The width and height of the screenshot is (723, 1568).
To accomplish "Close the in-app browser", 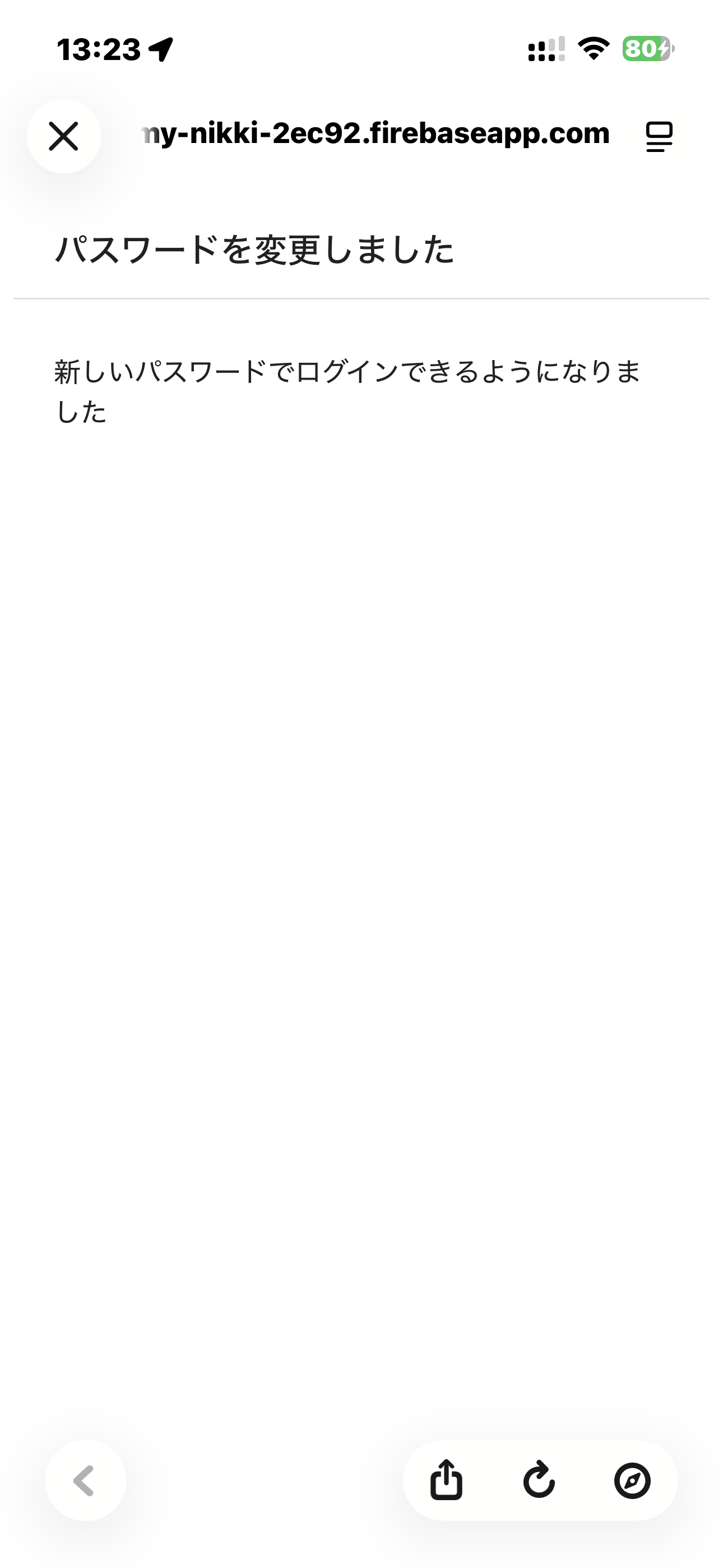I will point(64,136).
